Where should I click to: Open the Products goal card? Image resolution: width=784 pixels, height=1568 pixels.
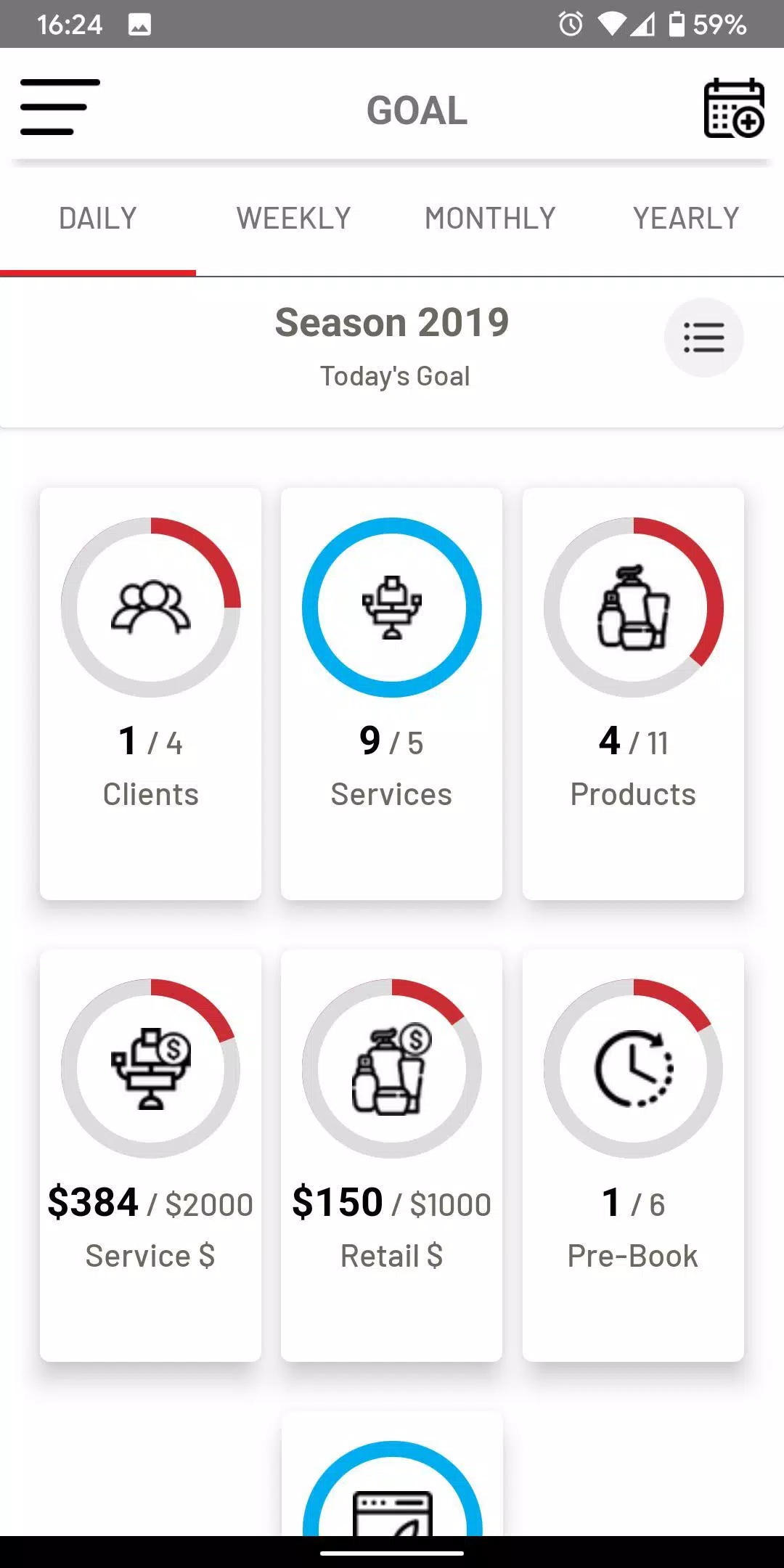tap(633, 693)
